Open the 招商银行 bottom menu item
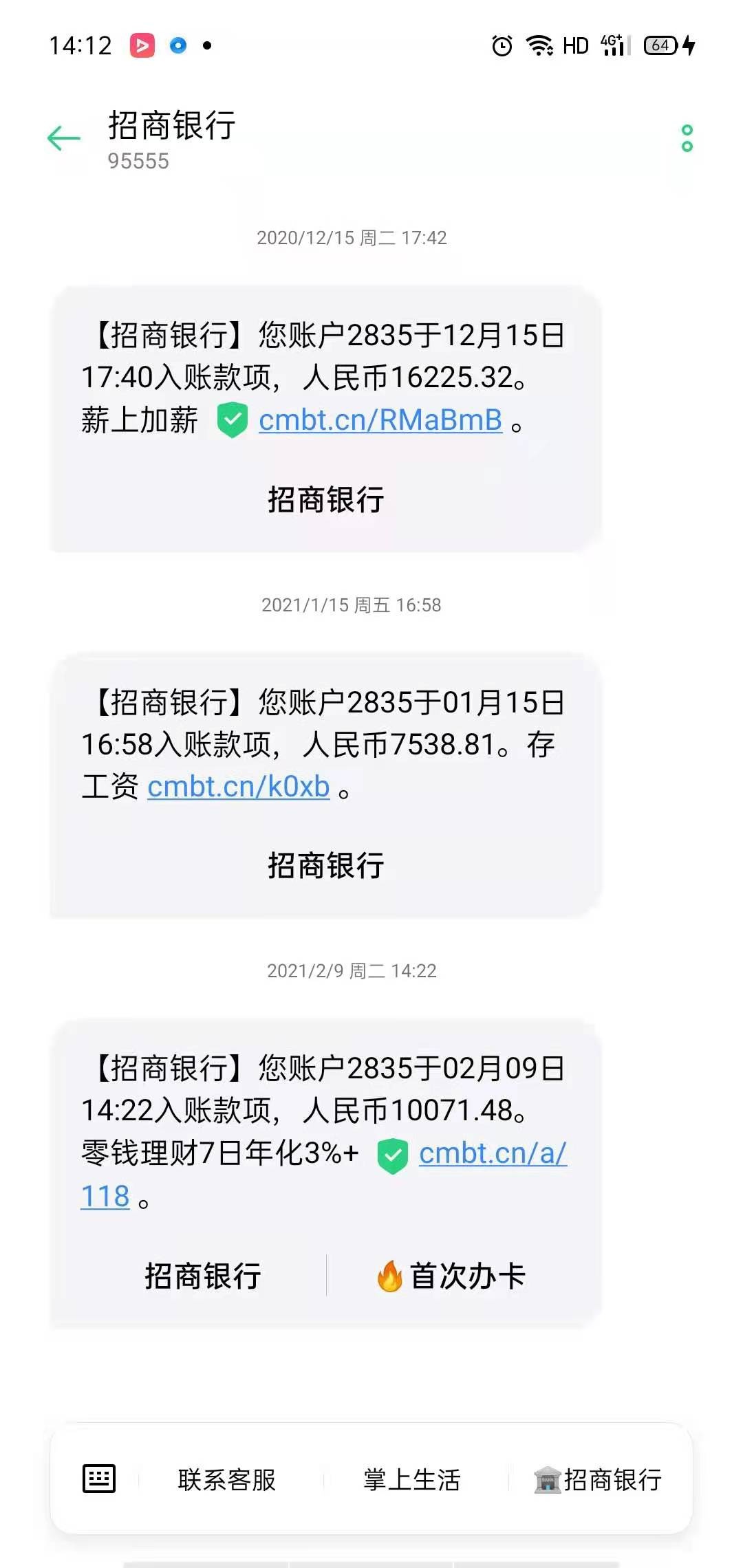Screen dimensions: 743x1568 click(x=598, y=1479)
